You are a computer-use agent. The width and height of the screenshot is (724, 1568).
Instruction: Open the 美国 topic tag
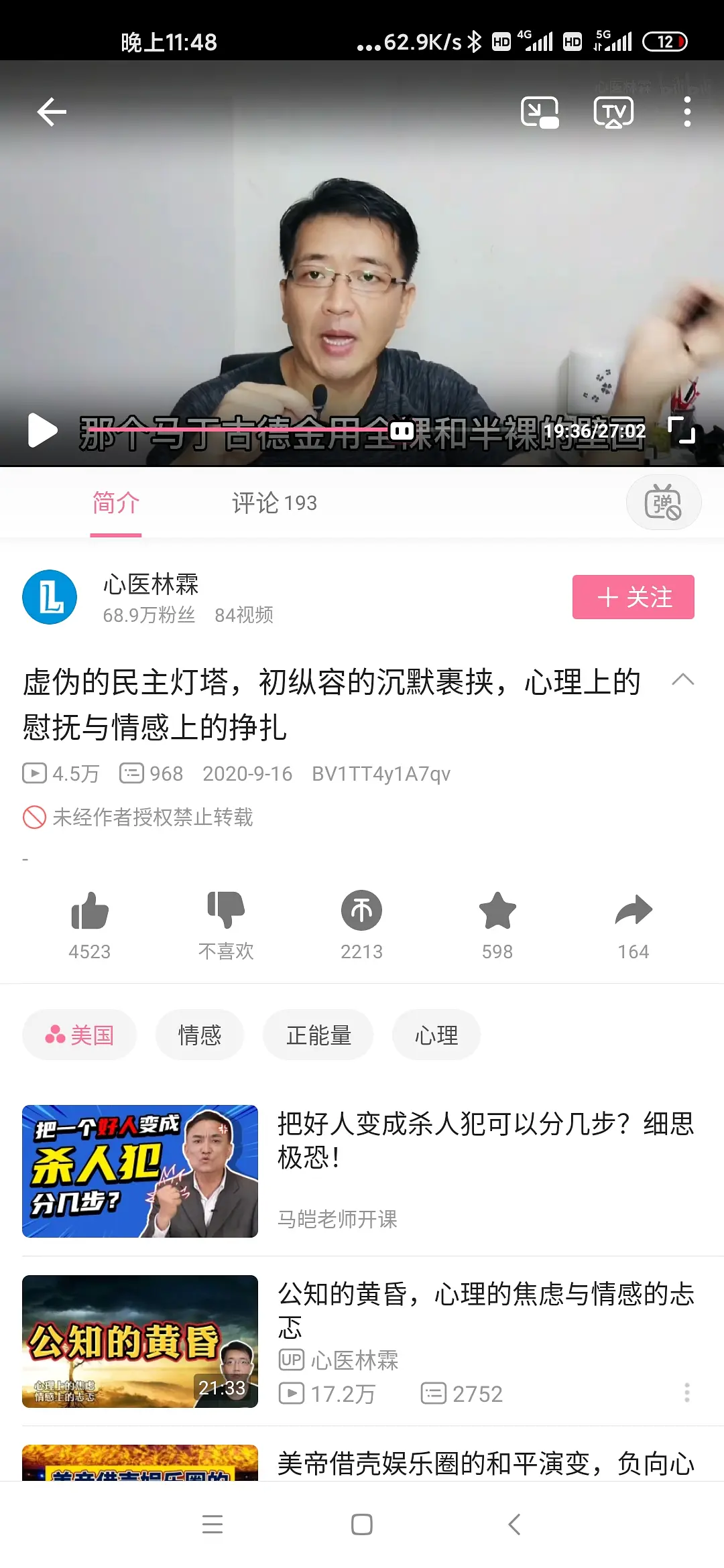pos(80,1035)
